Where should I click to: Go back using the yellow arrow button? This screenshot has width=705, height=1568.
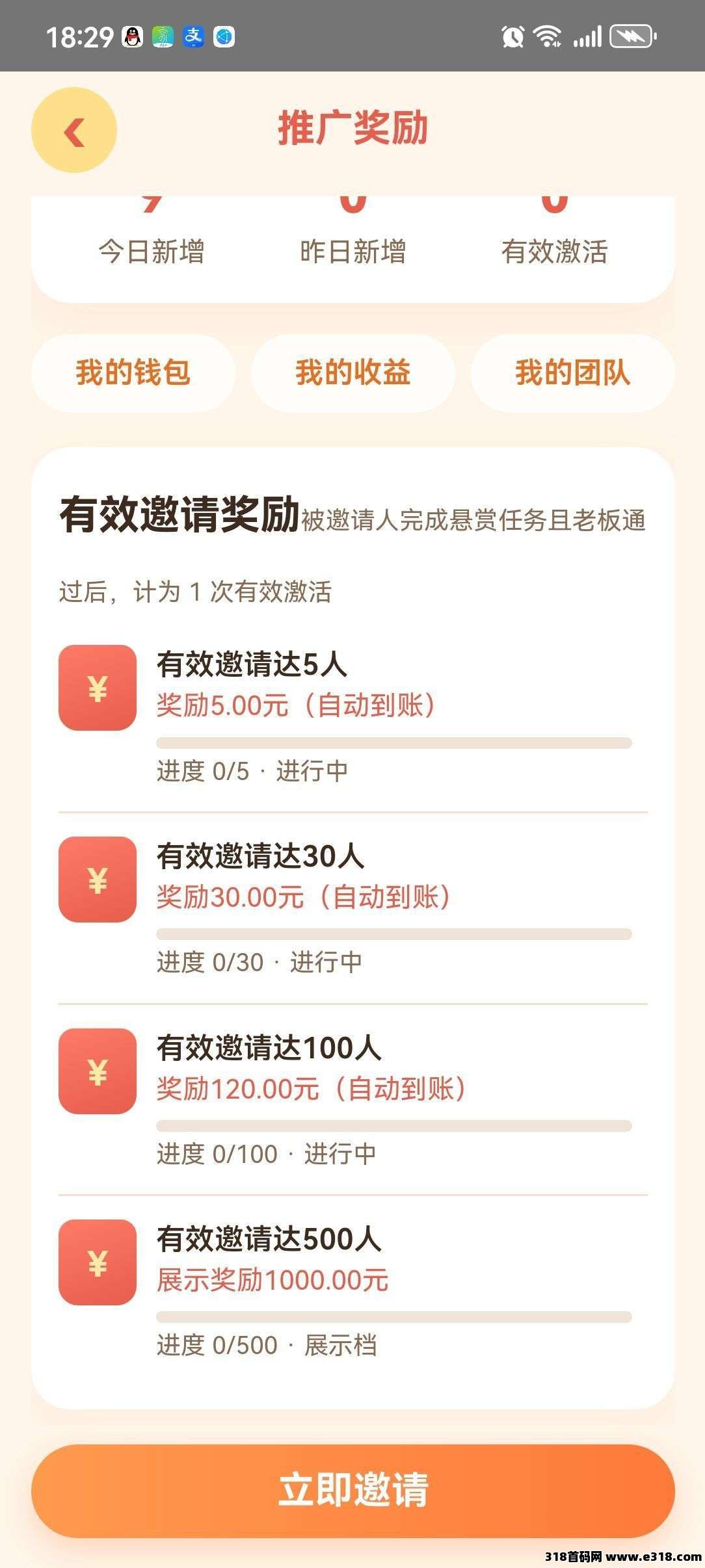click(74, 130)
